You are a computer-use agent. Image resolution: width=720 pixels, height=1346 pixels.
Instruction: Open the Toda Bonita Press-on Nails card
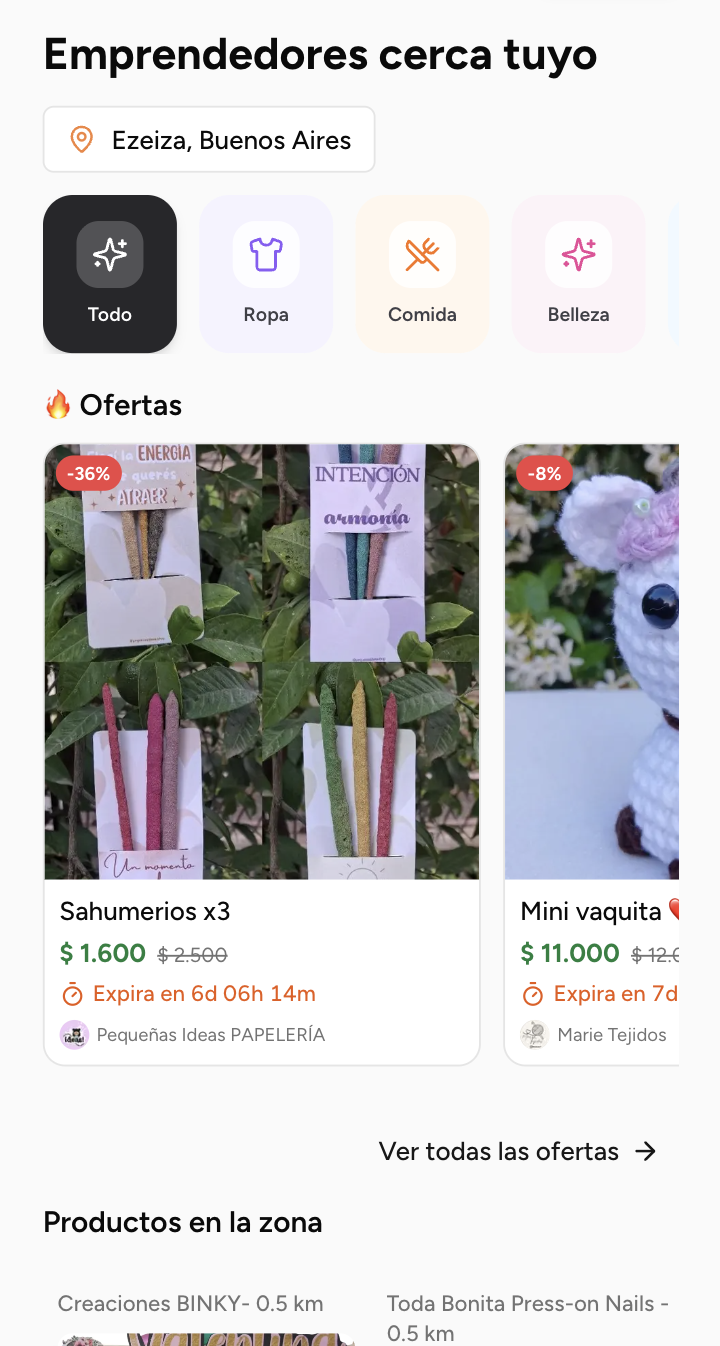click(x=528, y=1317)
